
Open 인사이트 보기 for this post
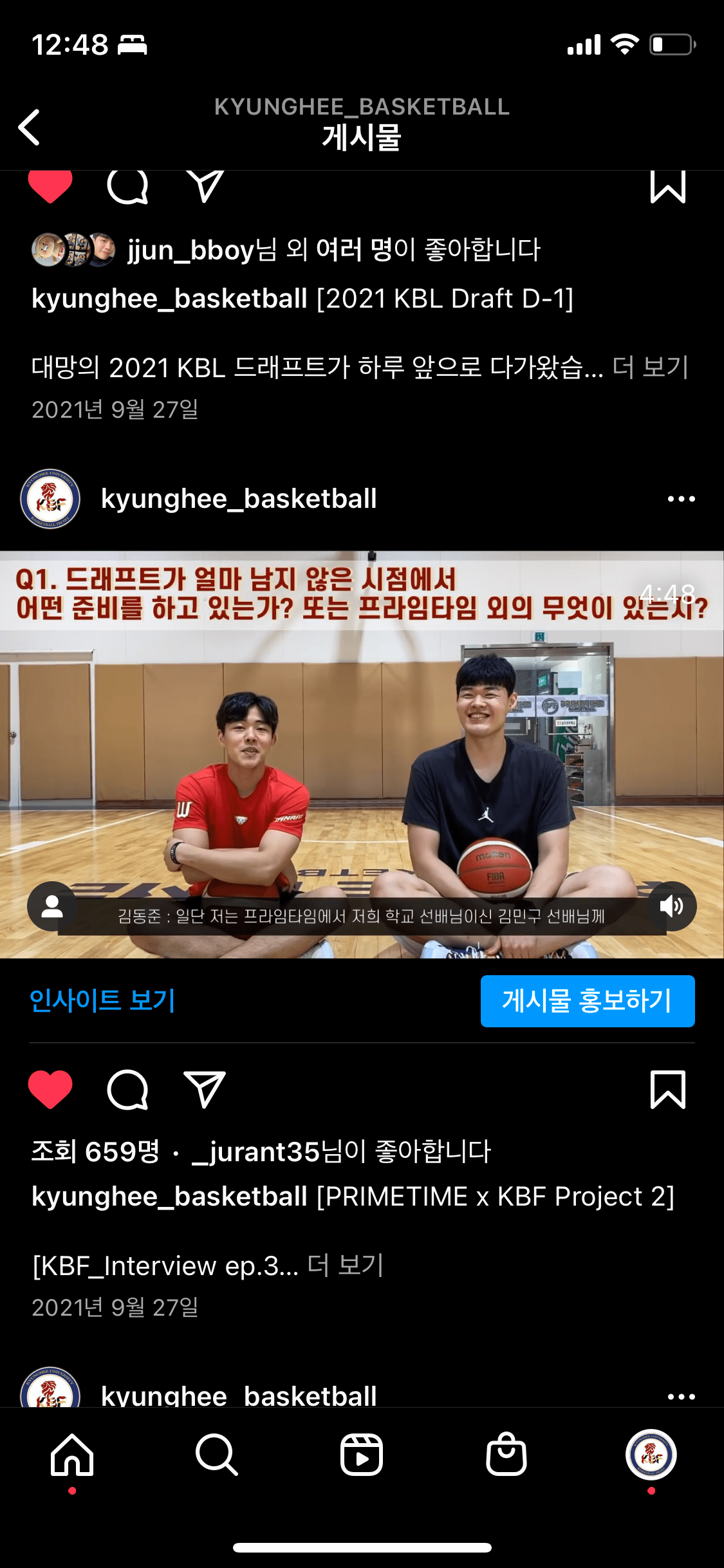click(102, 1000)
